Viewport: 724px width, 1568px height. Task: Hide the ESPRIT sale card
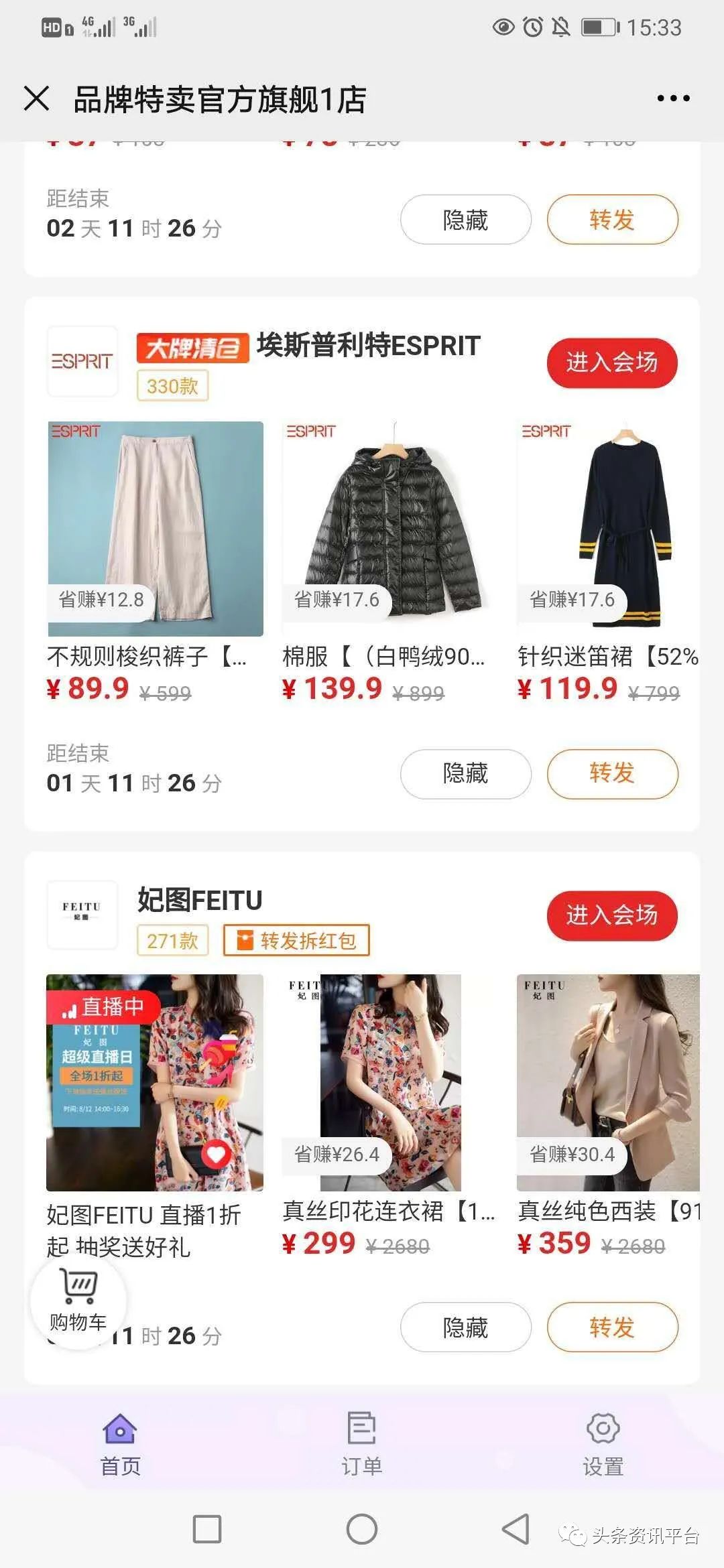(x=465, y=774)
